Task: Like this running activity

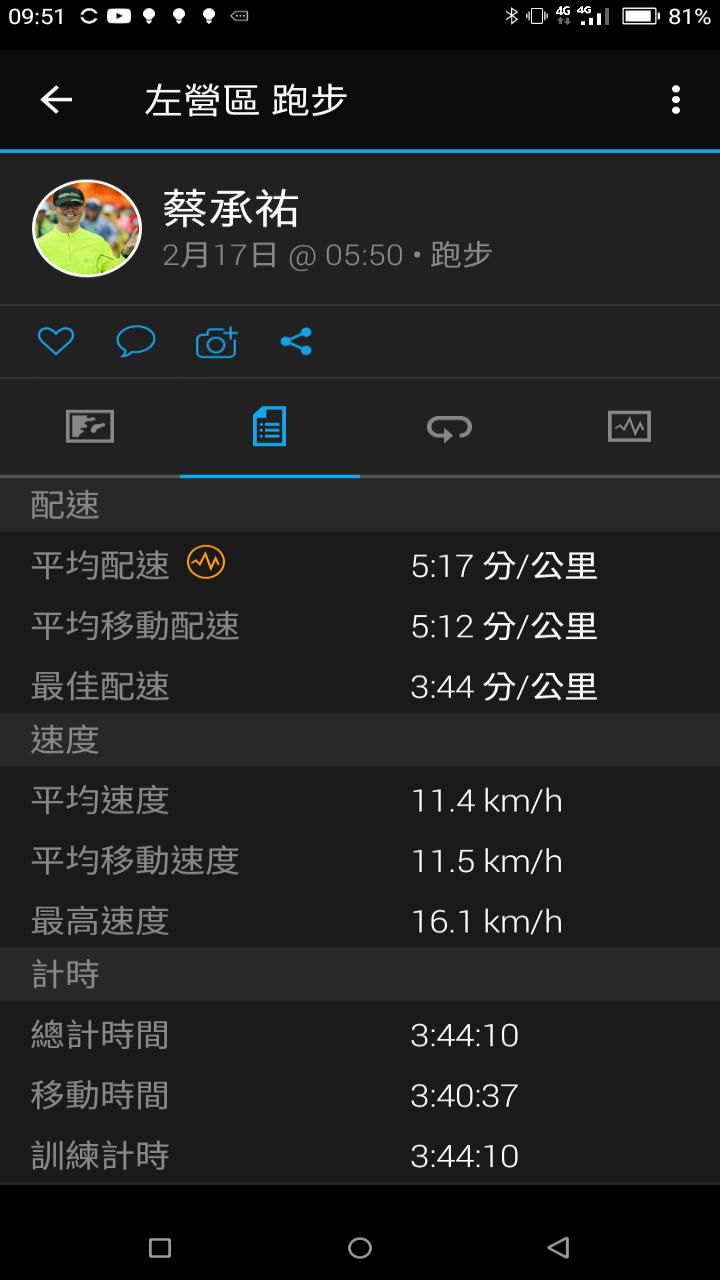Action: tap(56, 342)
